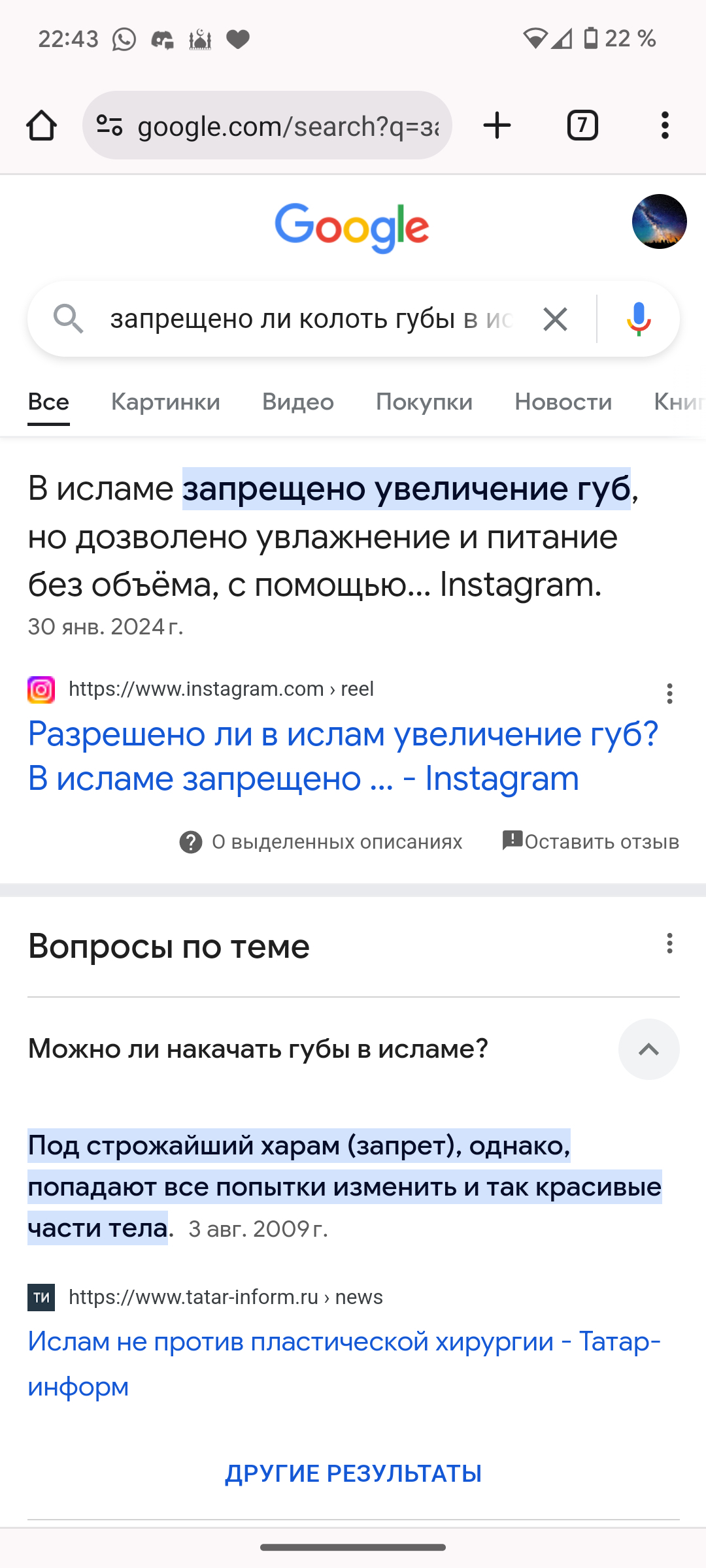This screenshot has height=1568, width=706.
Task: Open a new browser tab
Action: [x=497, y=125]
